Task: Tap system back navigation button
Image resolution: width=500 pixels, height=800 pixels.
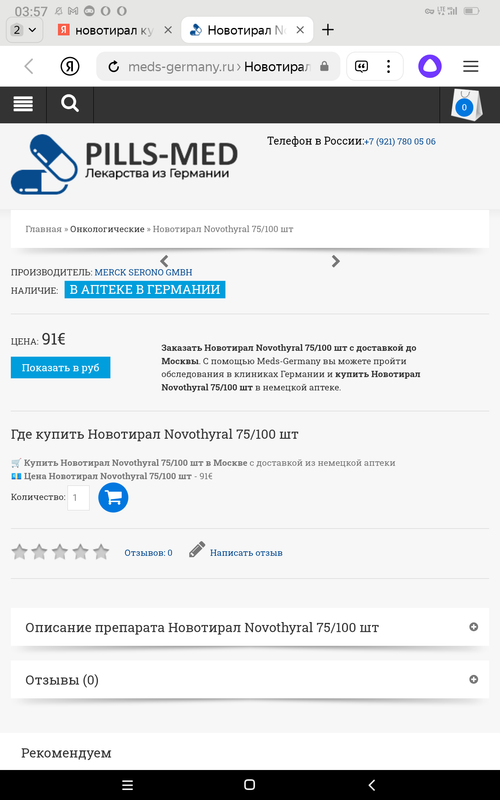Action: [372, 785]
